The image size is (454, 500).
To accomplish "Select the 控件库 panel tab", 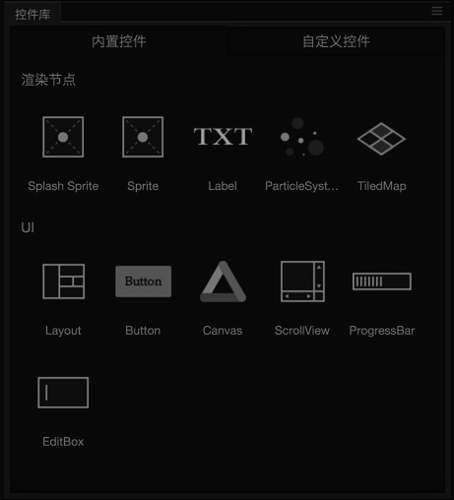I will [x=33, y=14].
